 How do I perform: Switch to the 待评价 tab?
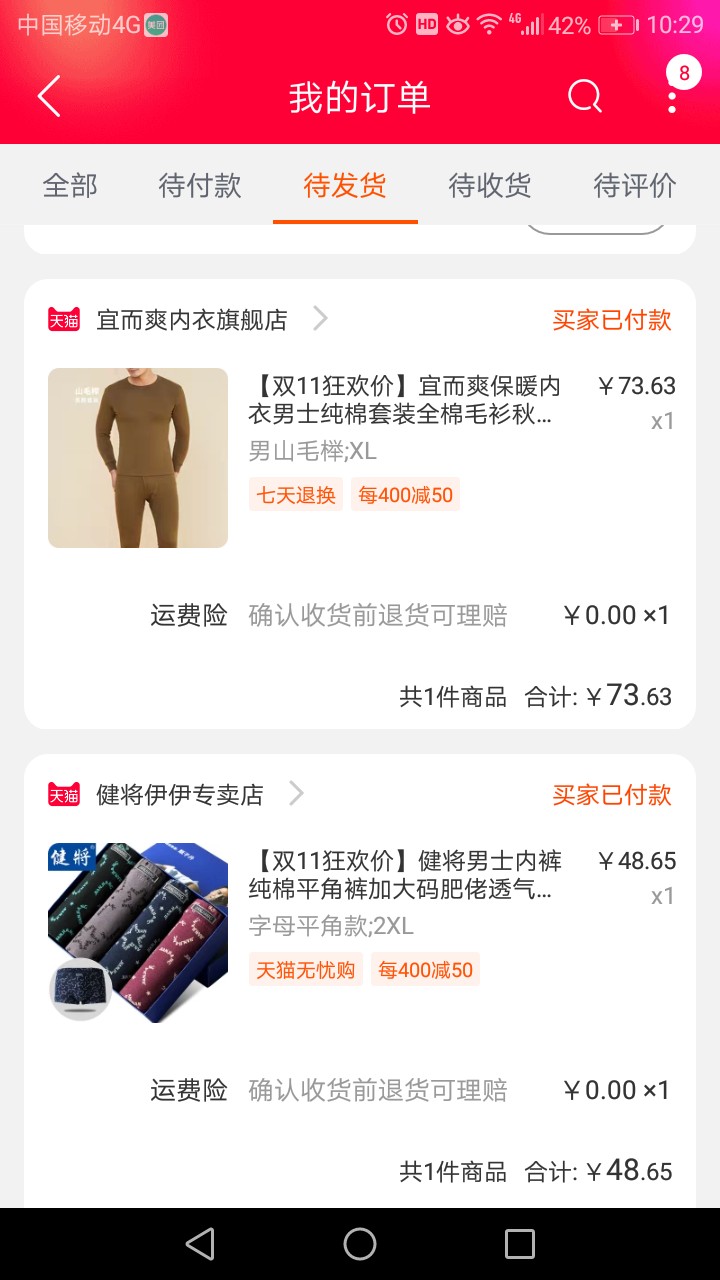(635, 185)
